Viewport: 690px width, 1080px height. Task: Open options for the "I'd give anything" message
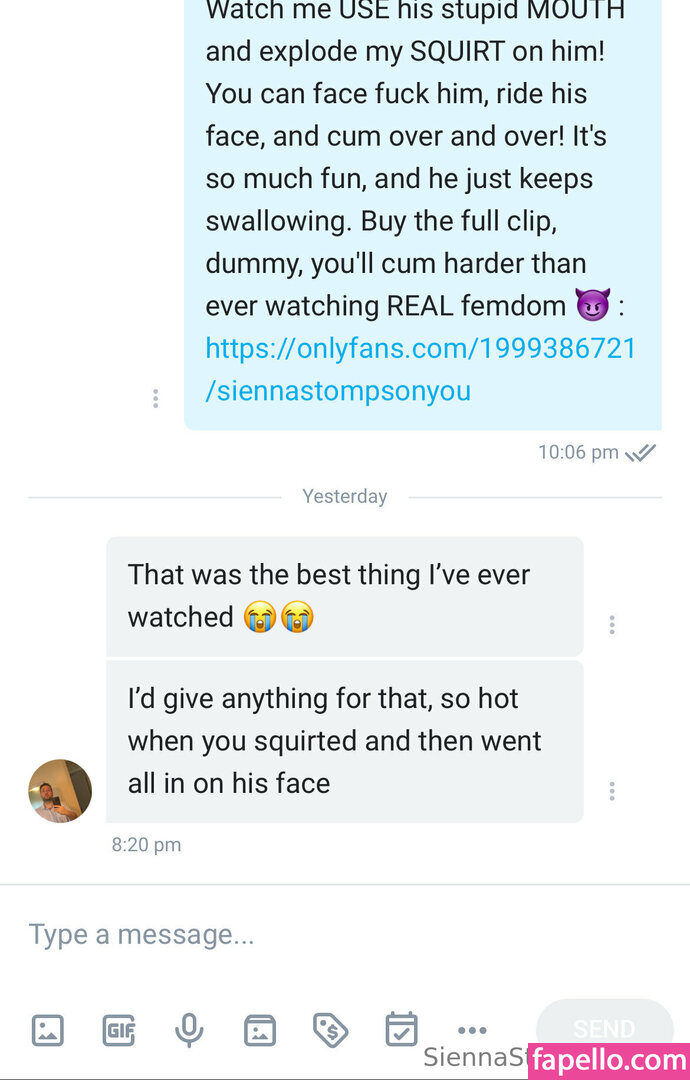point(611,791)
